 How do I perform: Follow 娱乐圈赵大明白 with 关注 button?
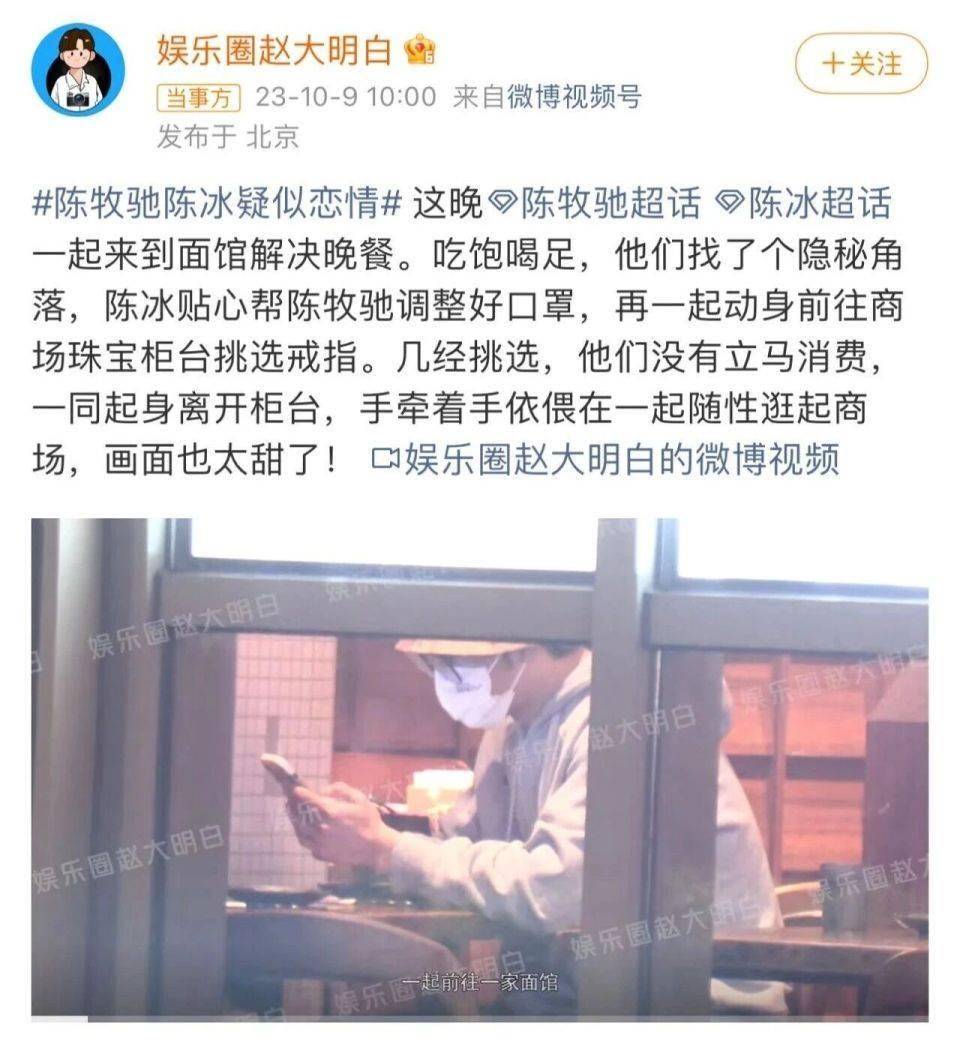coord(861,64)
